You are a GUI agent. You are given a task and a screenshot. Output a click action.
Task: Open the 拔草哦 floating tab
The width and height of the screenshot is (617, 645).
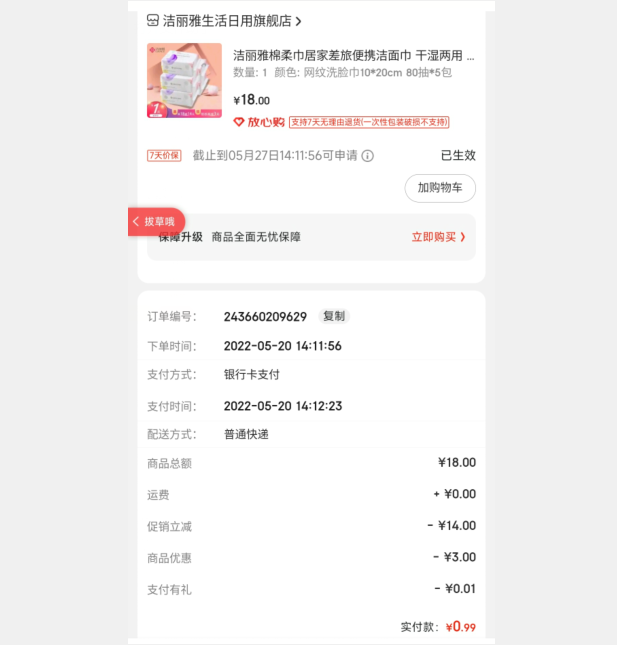point(156,222)
